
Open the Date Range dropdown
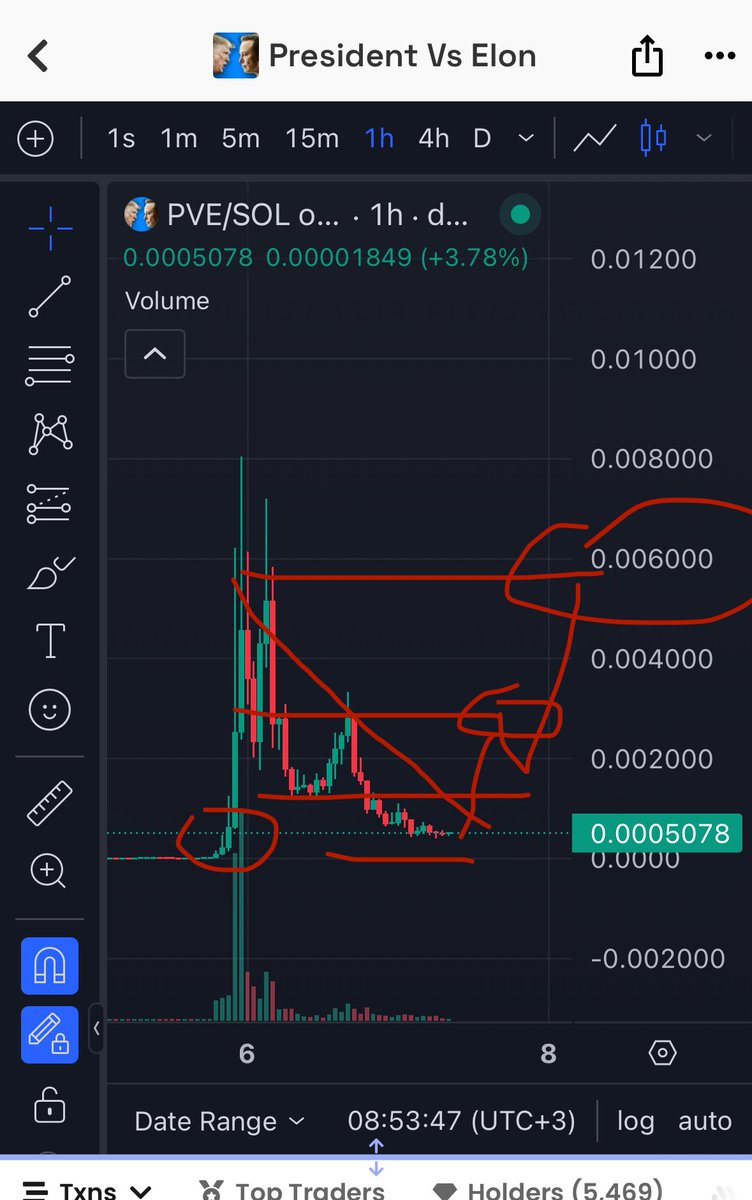point(220,1121)
